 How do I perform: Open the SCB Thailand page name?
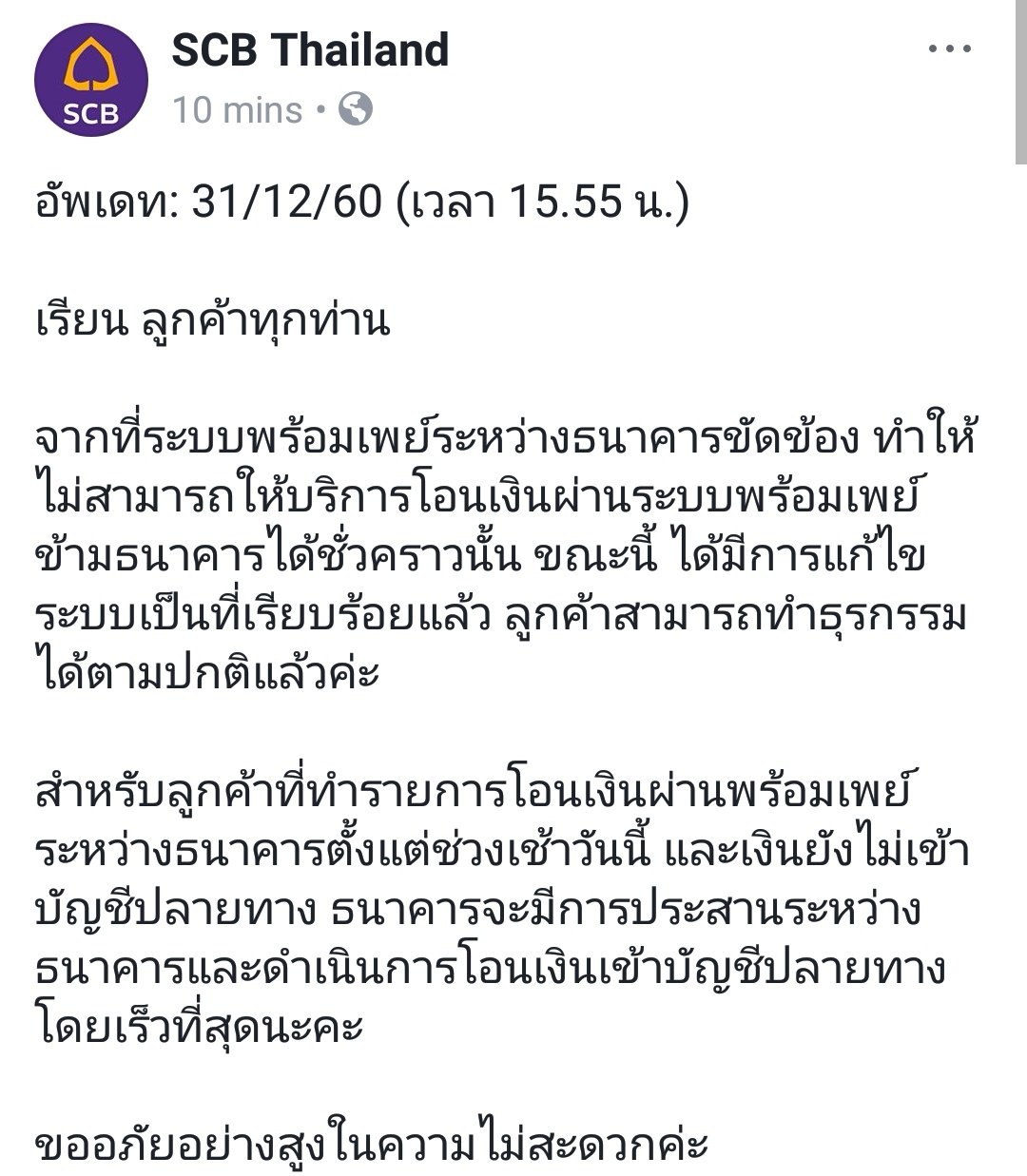click(310, 50)
